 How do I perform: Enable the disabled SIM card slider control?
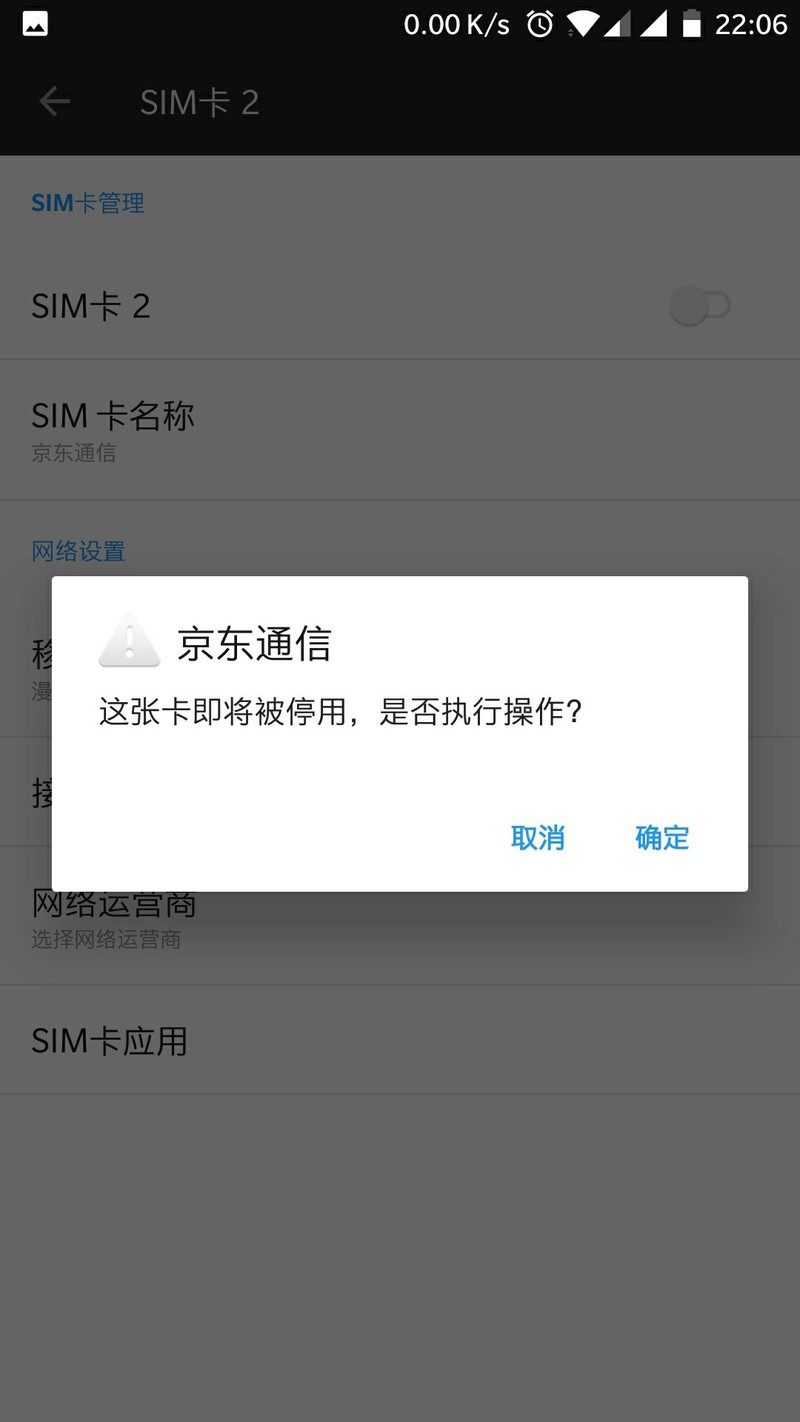pyautogui.click(x=699, y=305)
